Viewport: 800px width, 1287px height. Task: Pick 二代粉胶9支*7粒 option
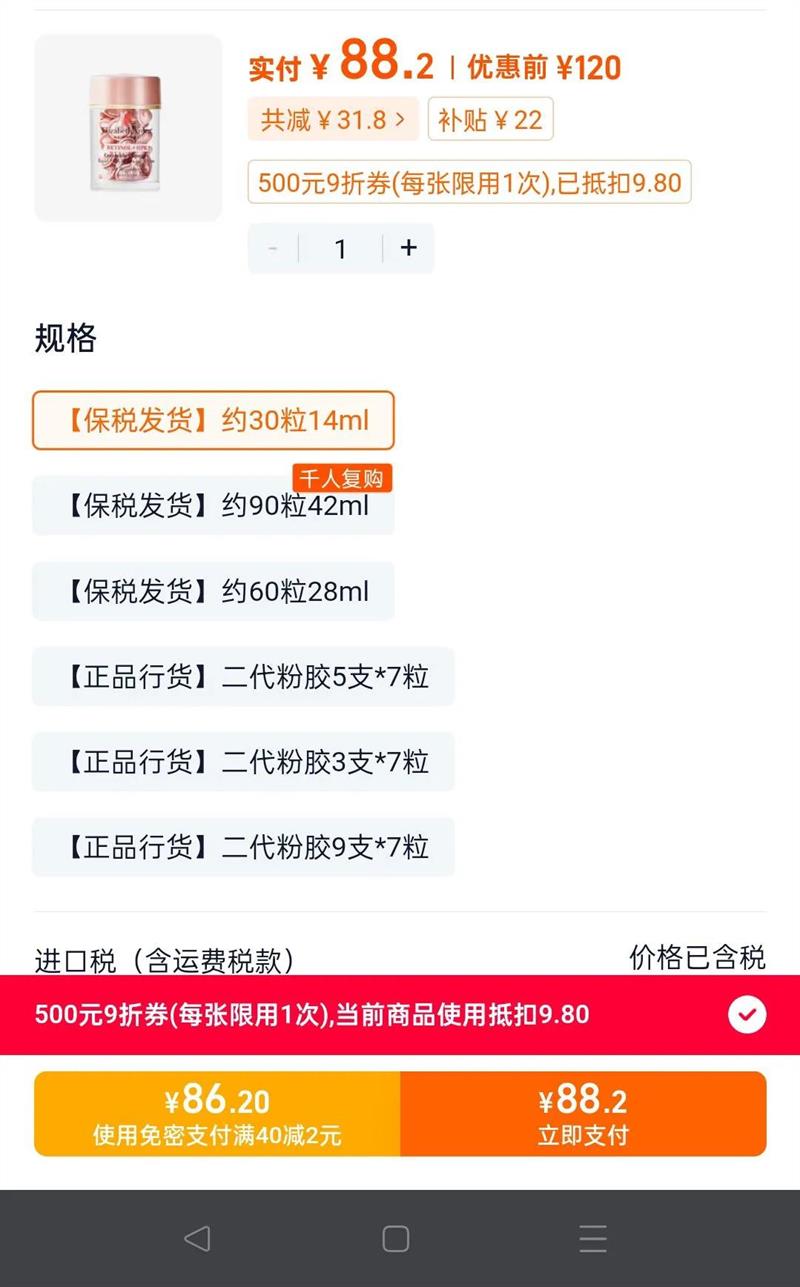244,848
